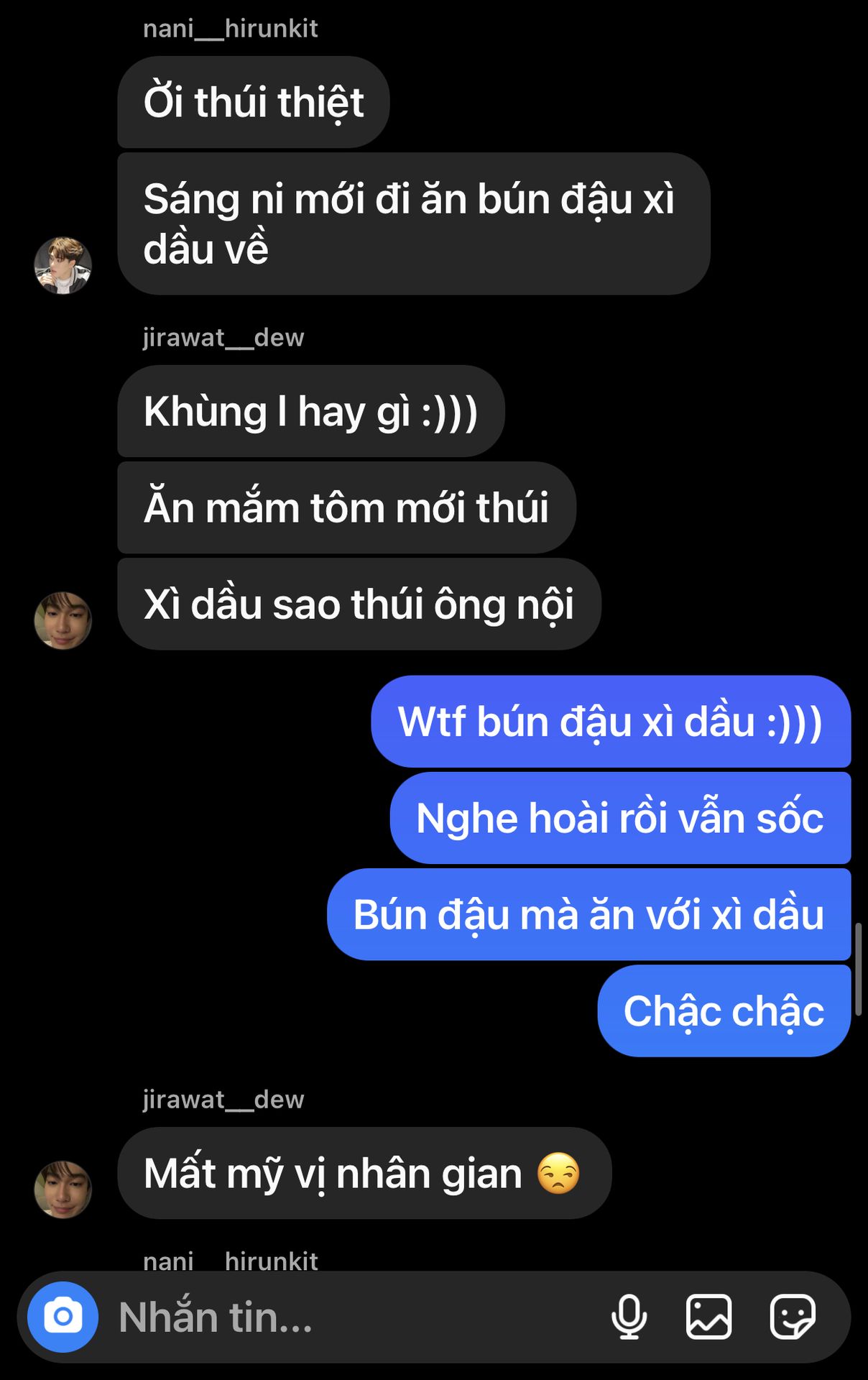Screen dimensions: 868x1380
Task: View nani__hirunkit's profile picture
Action: coord(63,266)
